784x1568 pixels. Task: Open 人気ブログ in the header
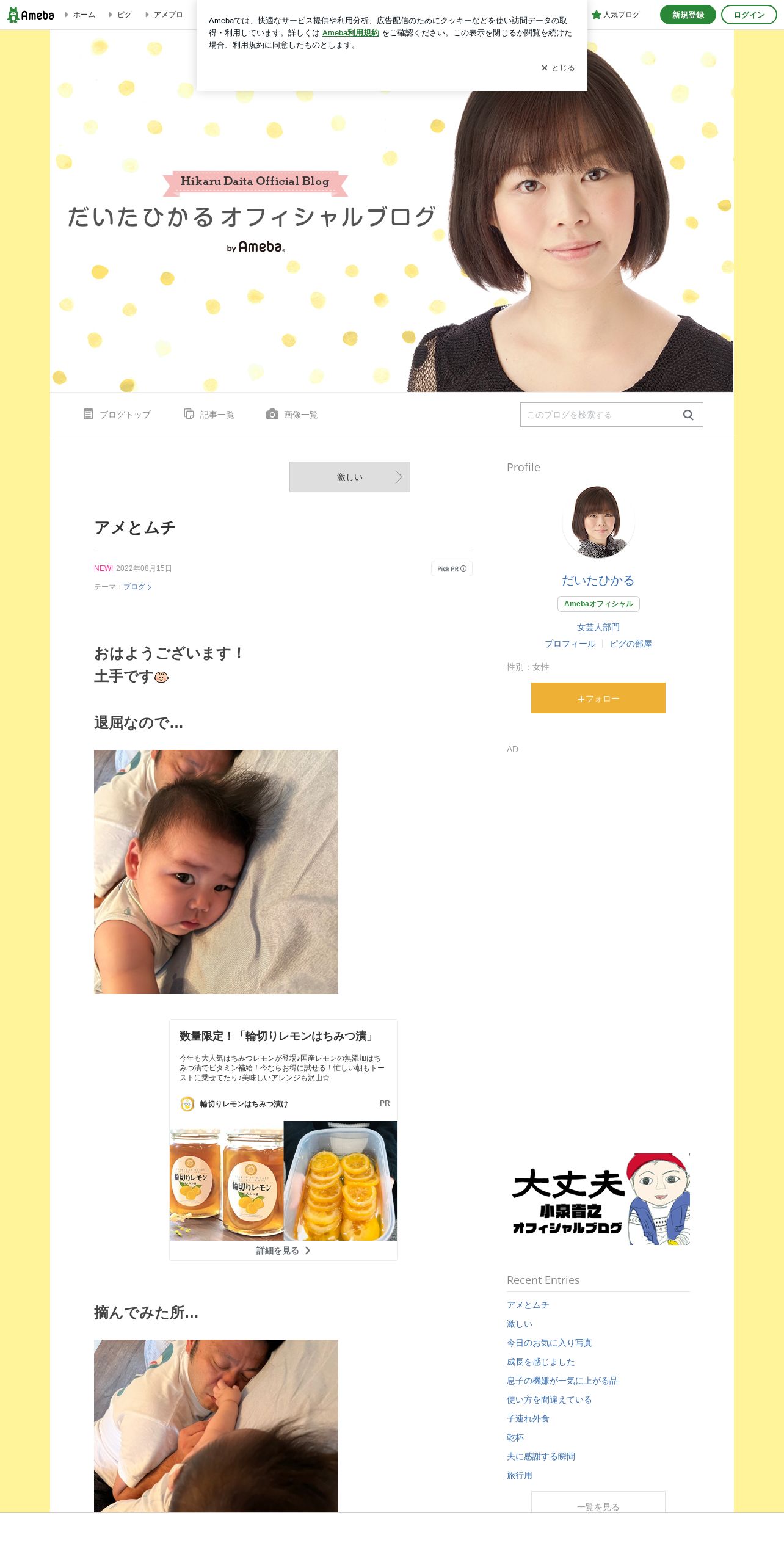click(x=615, y=15)
